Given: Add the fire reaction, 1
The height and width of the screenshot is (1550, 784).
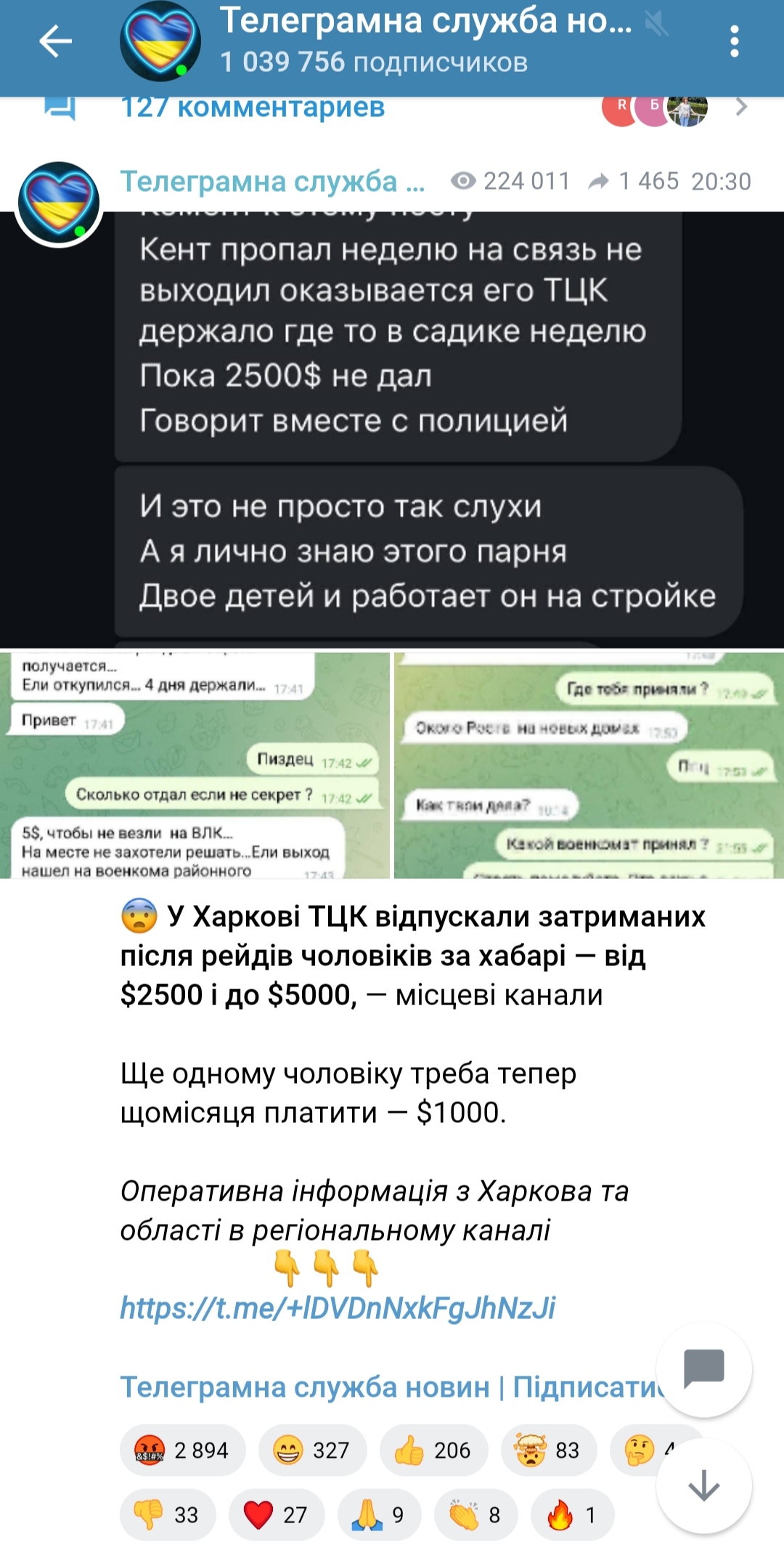Looking at the screenshot, I should (x=572, y=1515).
